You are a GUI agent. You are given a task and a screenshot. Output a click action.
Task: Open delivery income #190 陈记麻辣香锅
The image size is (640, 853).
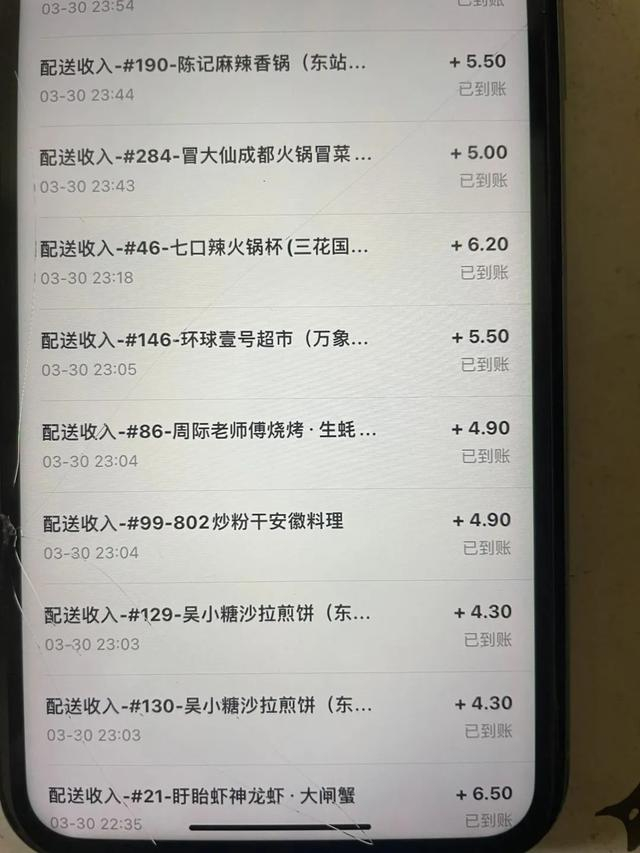tap(204, 66)
